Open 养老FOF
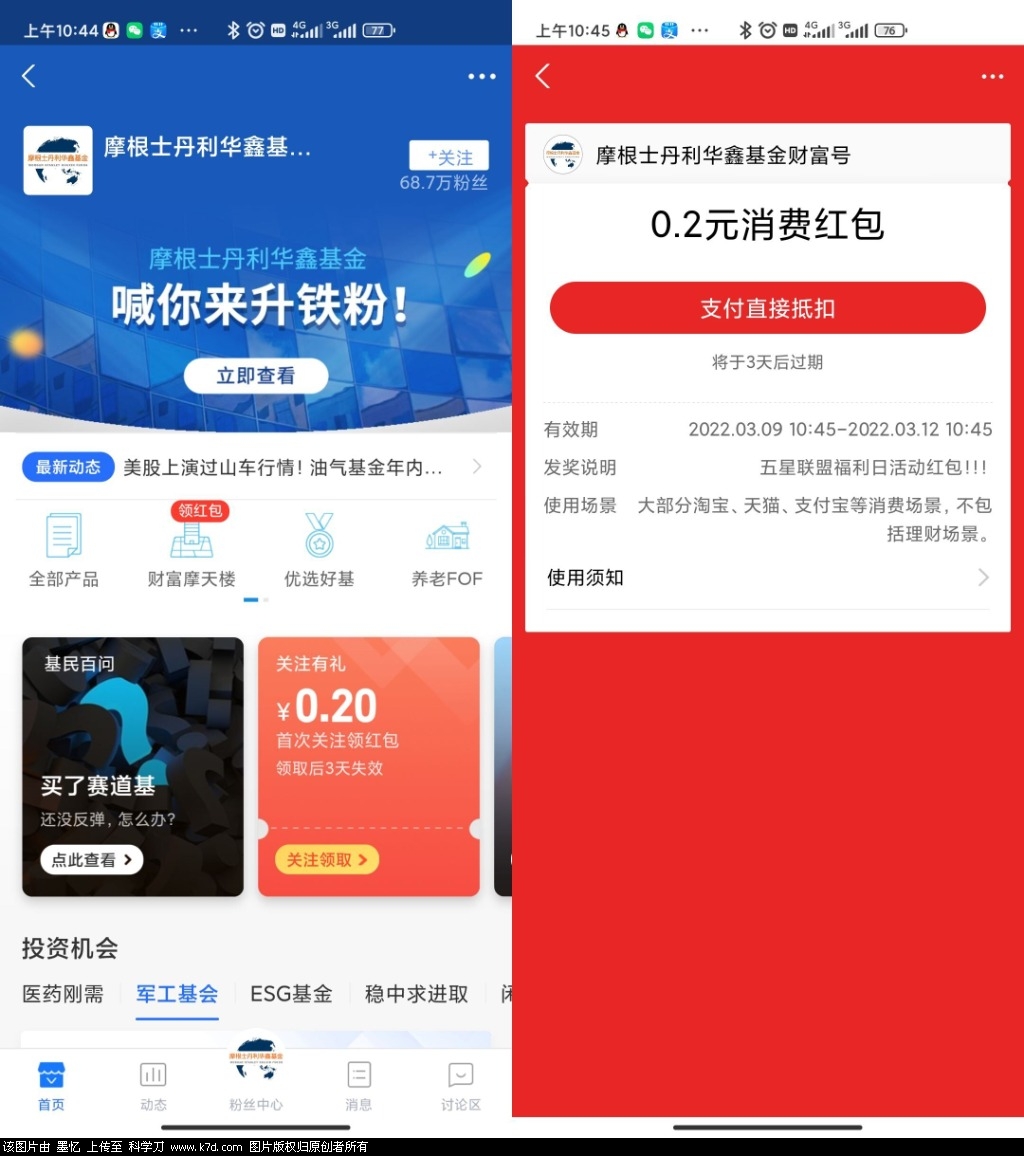1024x1156 pixels. click(447, 550)
